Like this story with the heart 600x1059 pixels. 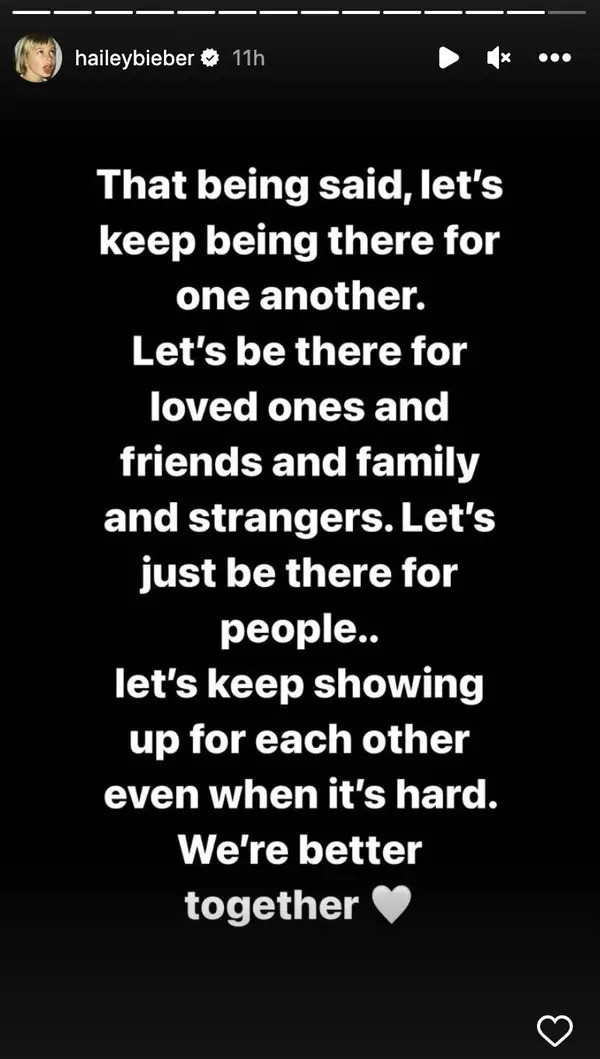(x=554, y=1029)
